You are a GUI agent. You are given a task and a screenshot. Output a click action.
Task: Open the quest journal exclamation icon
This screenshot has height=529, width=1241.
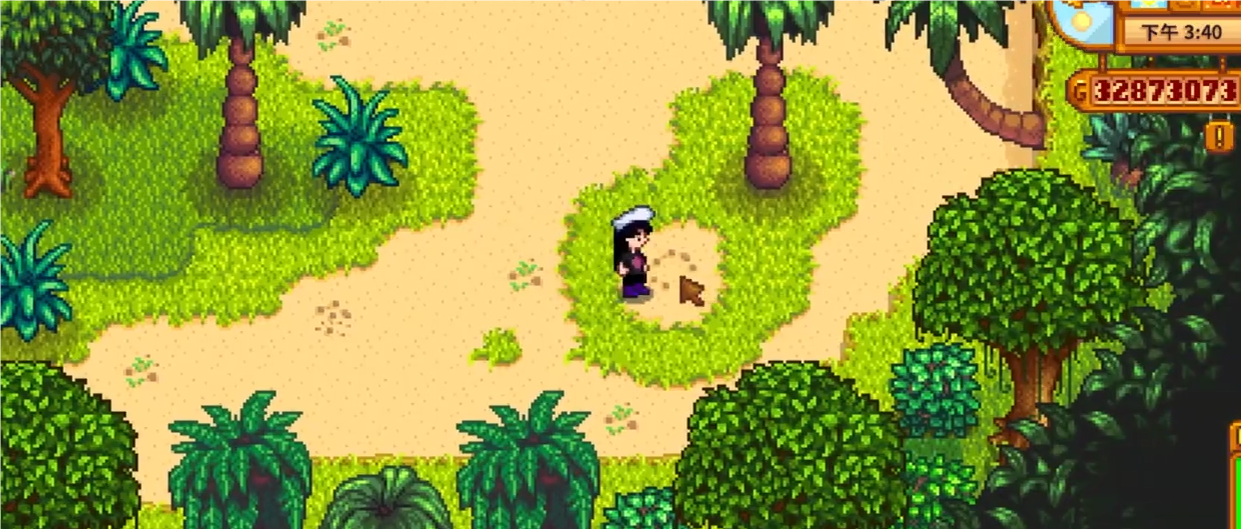click(x=1218, y=135)
